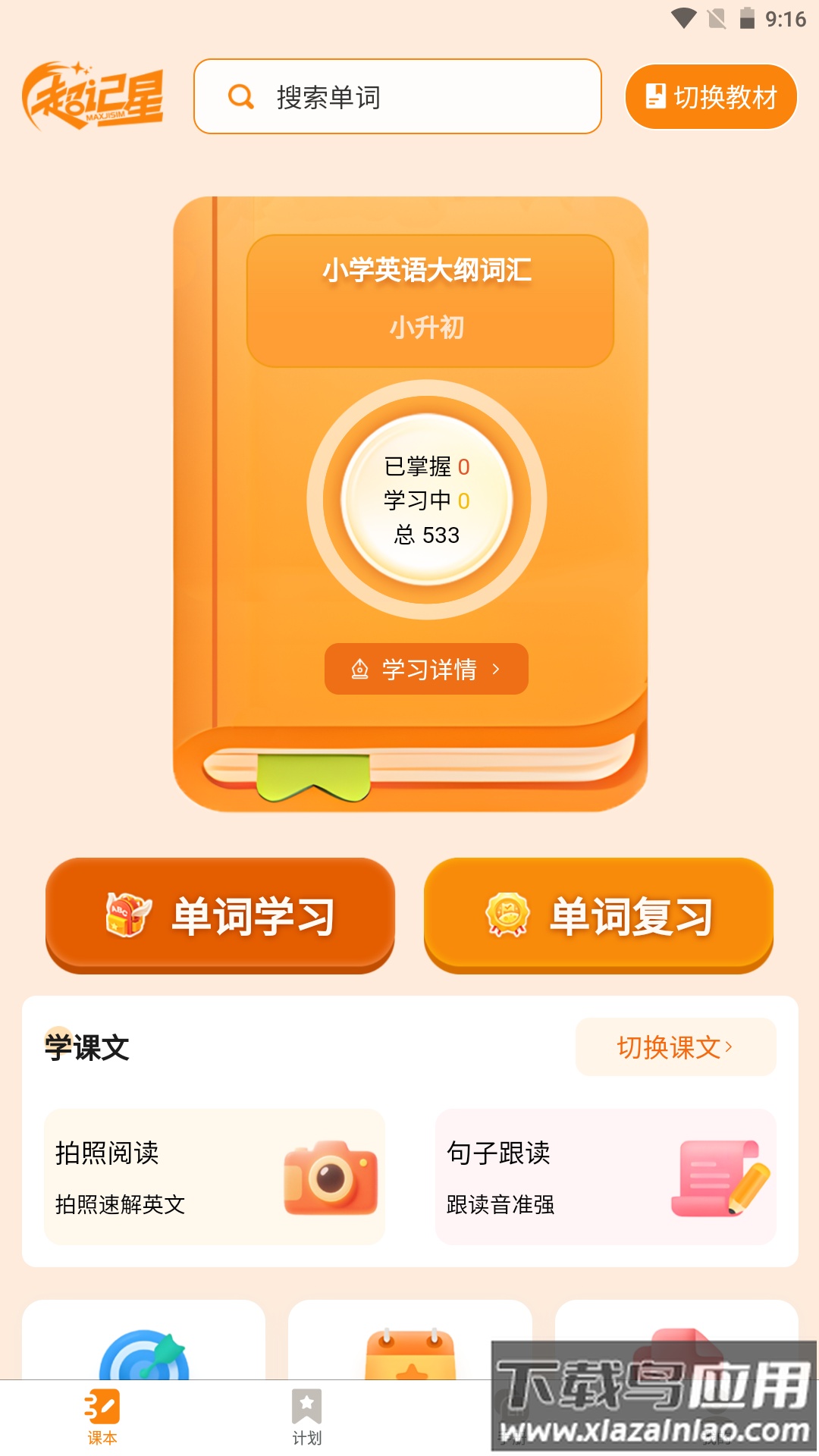The width and height of the screenshot is (819, 1456).
Task: Tap the arrow next to 学习详情
Action: click(497, 669)
